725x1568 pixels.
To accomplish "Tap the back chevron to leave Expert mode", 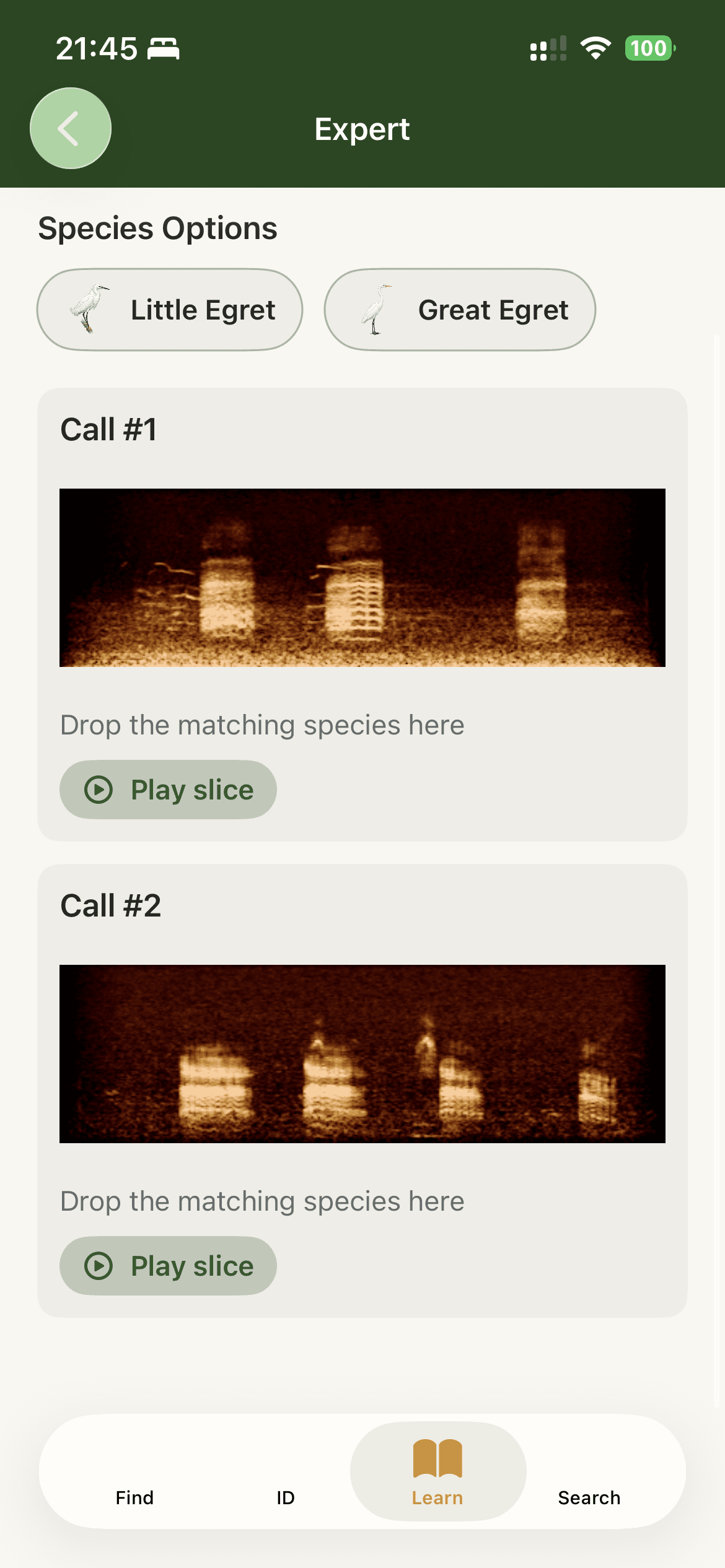I will [x=70, y=128].
